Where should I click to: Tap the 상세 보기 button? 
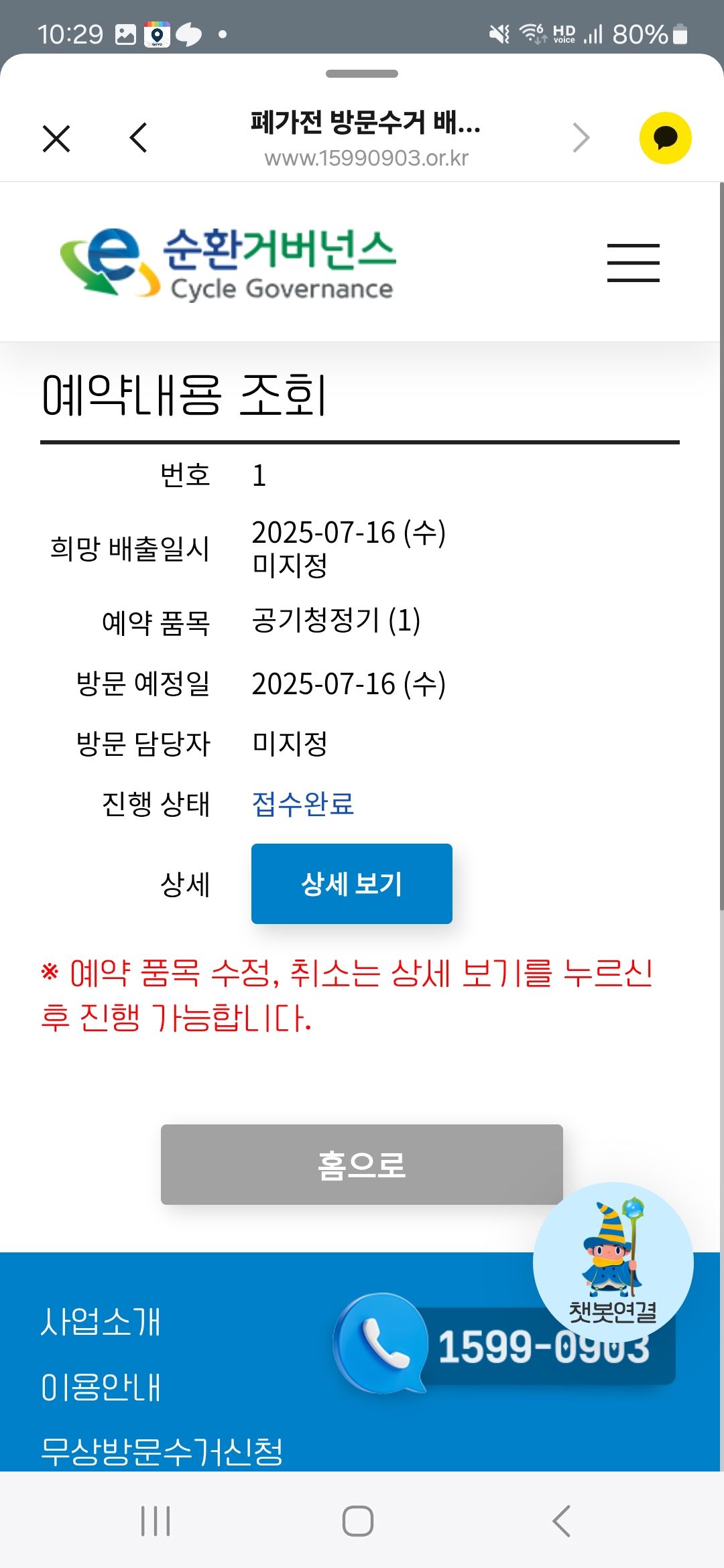click(x=352, y=884)
